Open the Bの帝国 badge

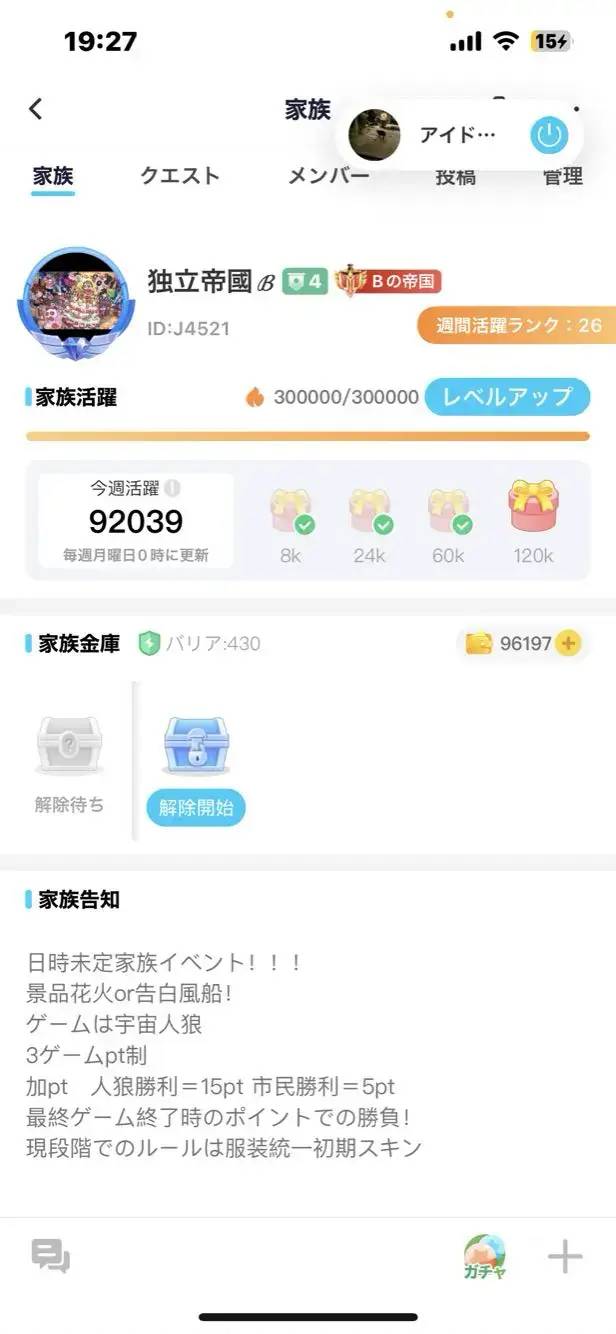pyautogui.click(x=389, y=282)
